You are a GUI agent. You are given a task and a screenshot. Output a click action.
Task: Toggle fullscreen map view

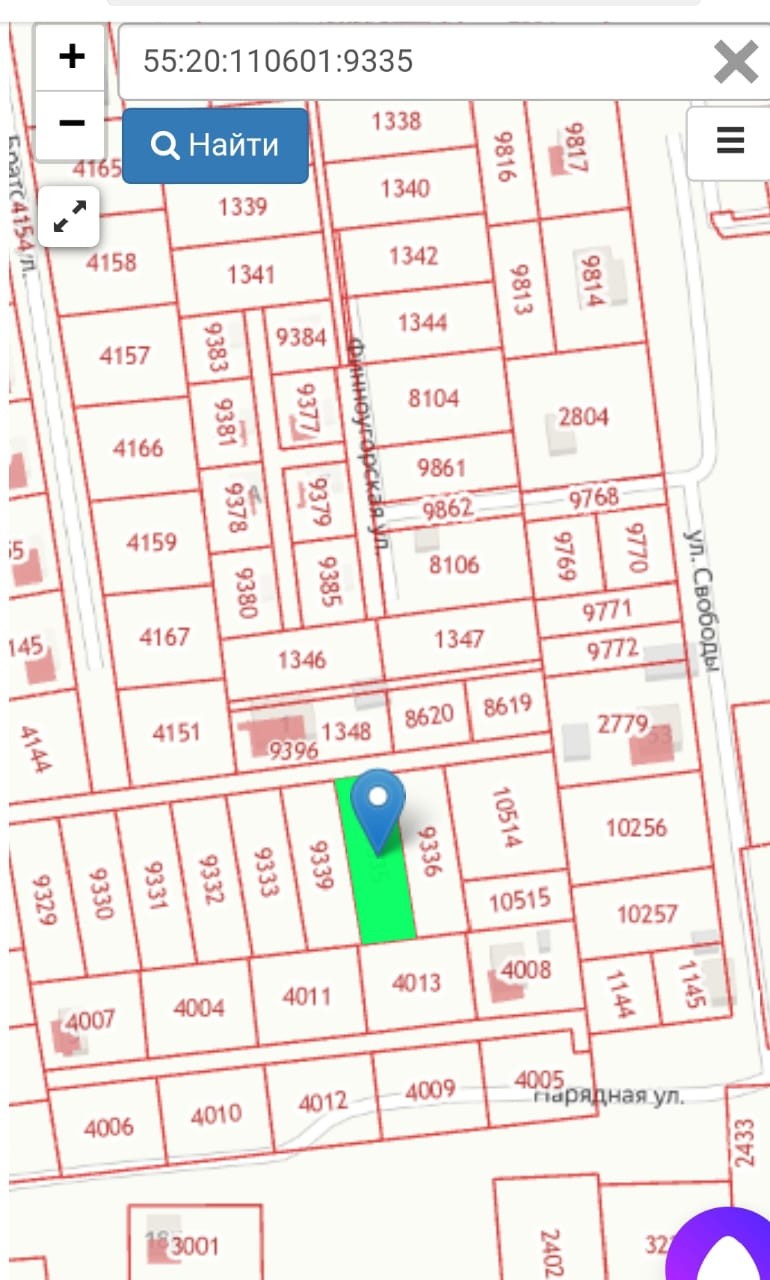tap(70, 216)
